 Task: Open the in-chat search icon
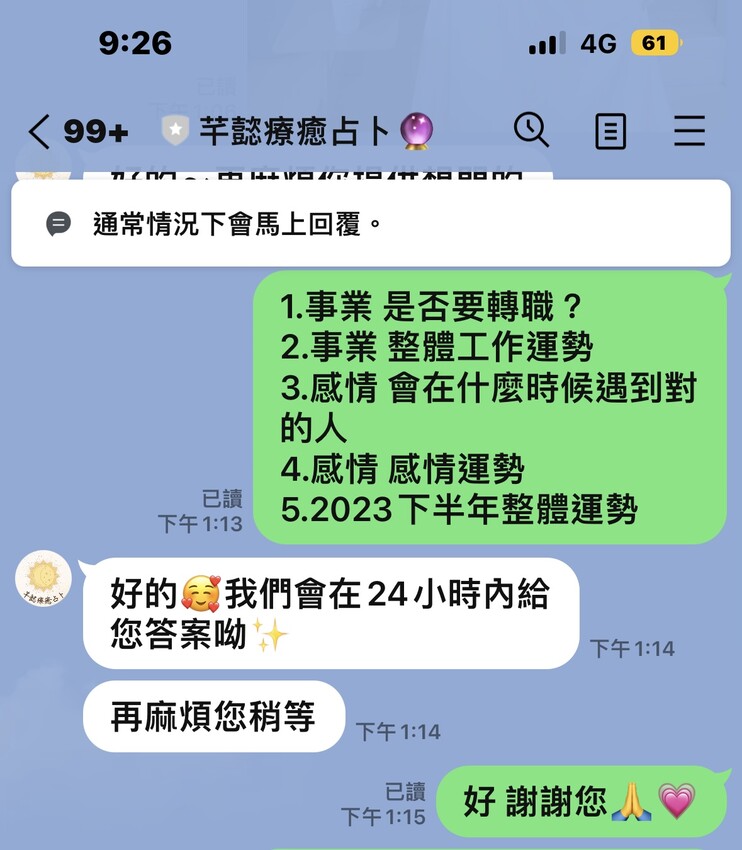[532, 131]
